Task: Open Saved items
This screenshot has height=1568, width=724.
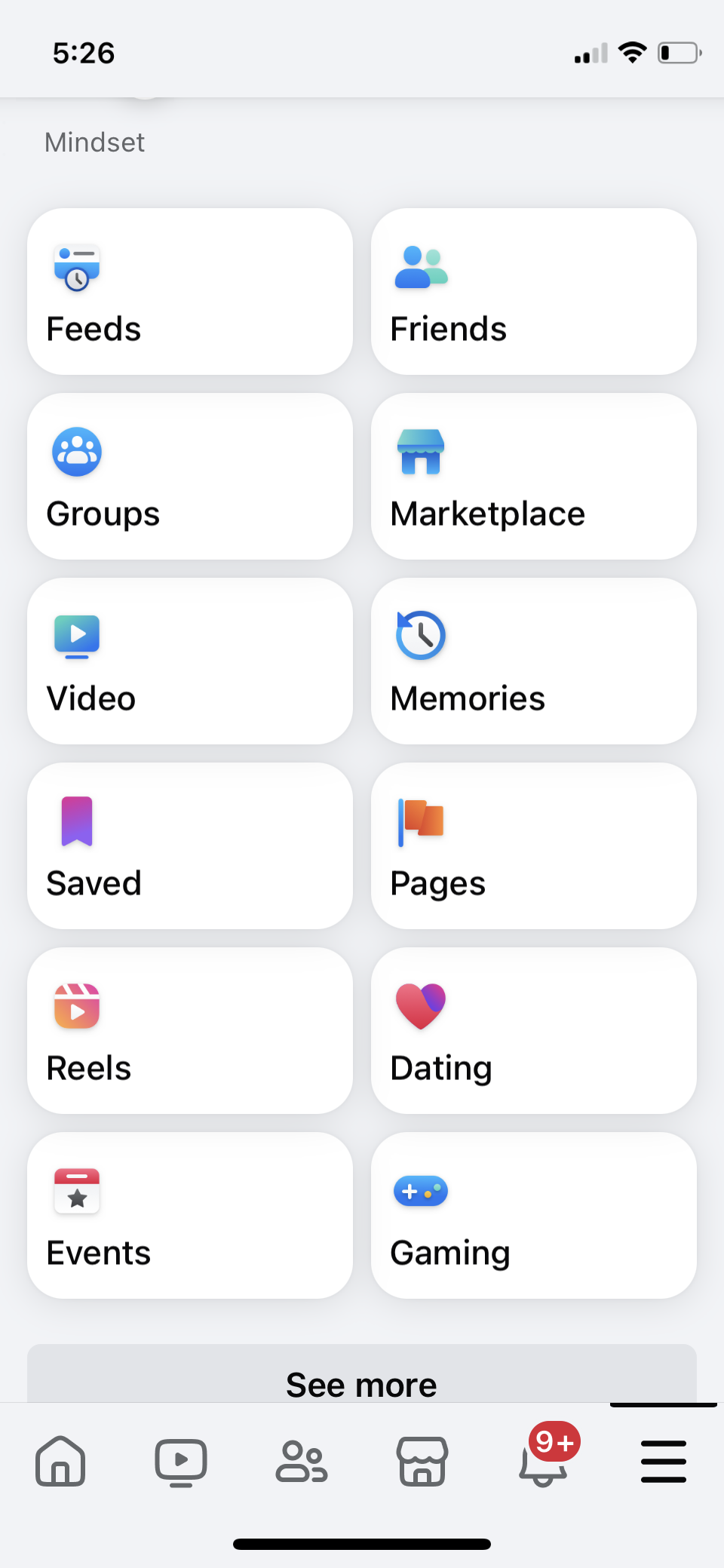Action: (190, 846)
